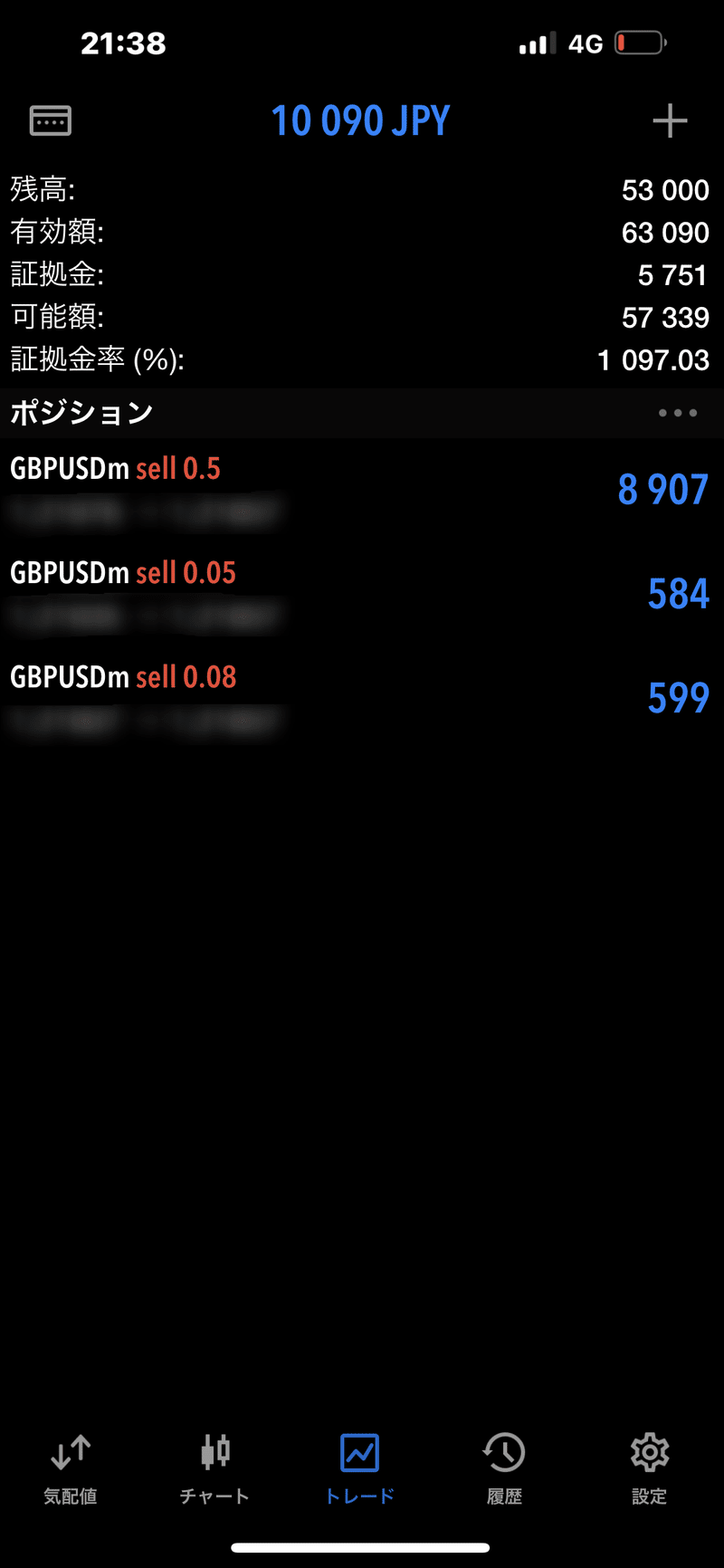Open the GBPUSDm sell 0.5 position
This screenshot has width=724, height=1568.
tap(360, 491)
